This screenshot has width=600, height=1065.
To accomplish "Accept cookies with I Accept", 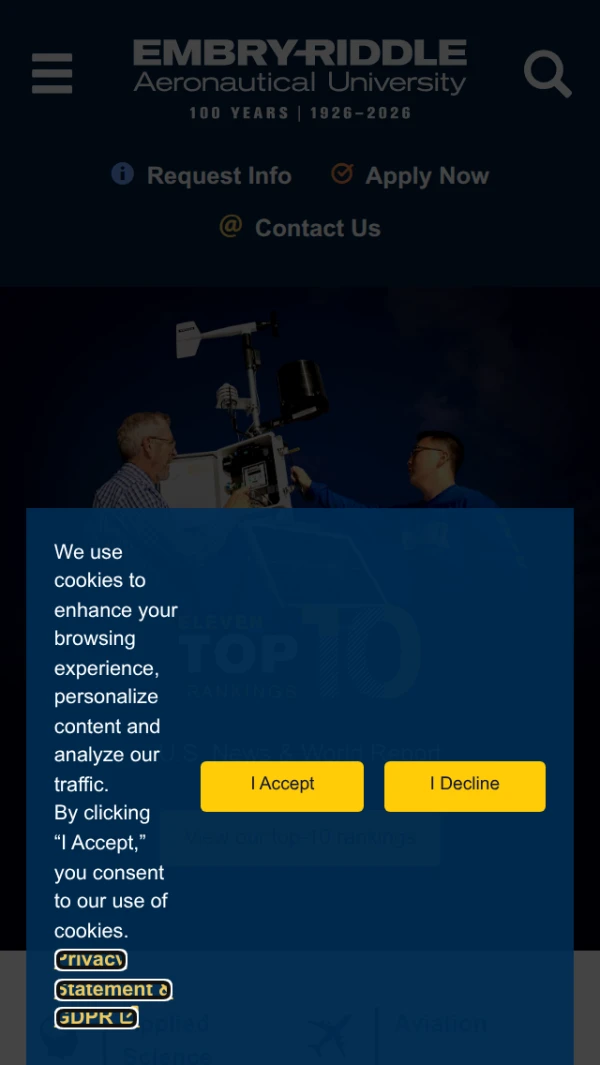I will [282, 785].
